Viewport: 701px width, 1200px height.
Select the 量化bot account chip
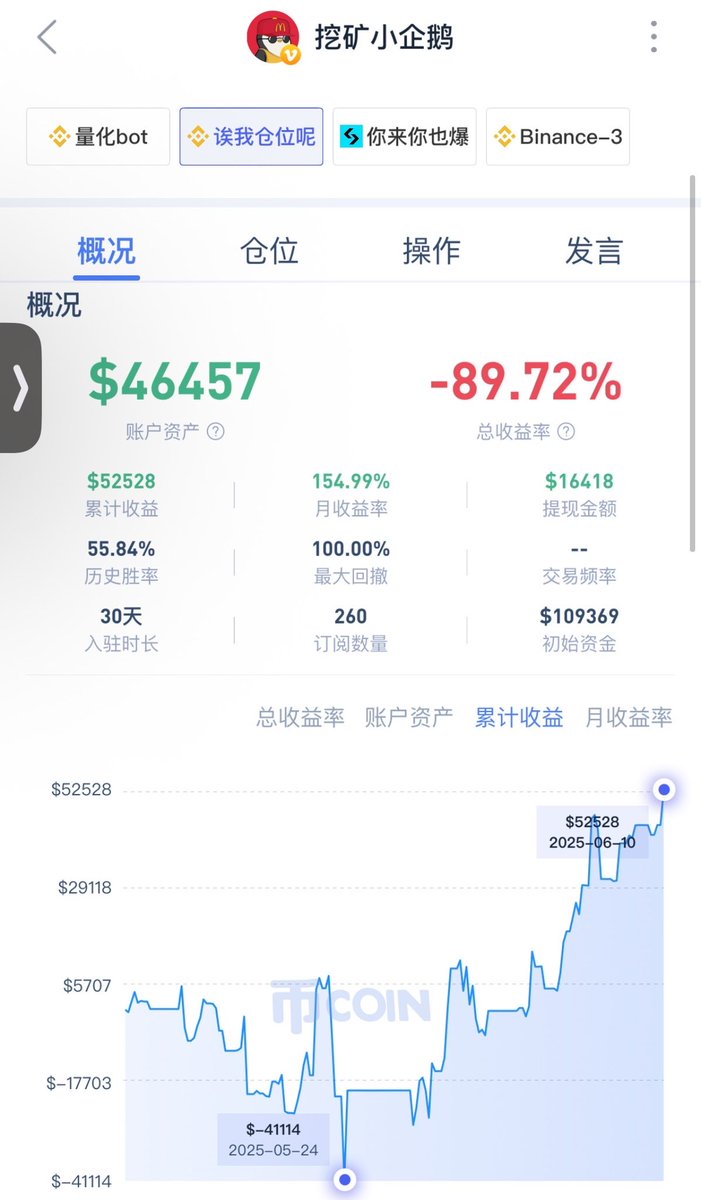click(x=98, y=137)
